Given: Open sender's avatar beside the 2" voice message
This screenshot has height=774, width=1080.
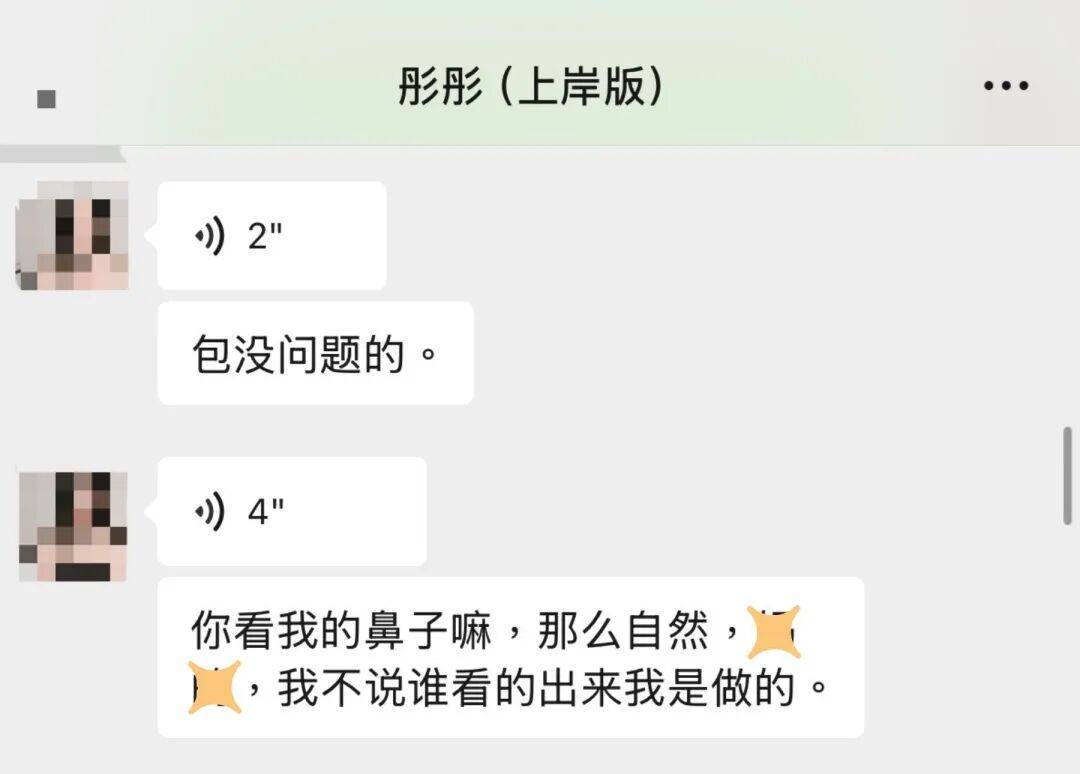Looking at the screenshot, I should coord(72,236).
